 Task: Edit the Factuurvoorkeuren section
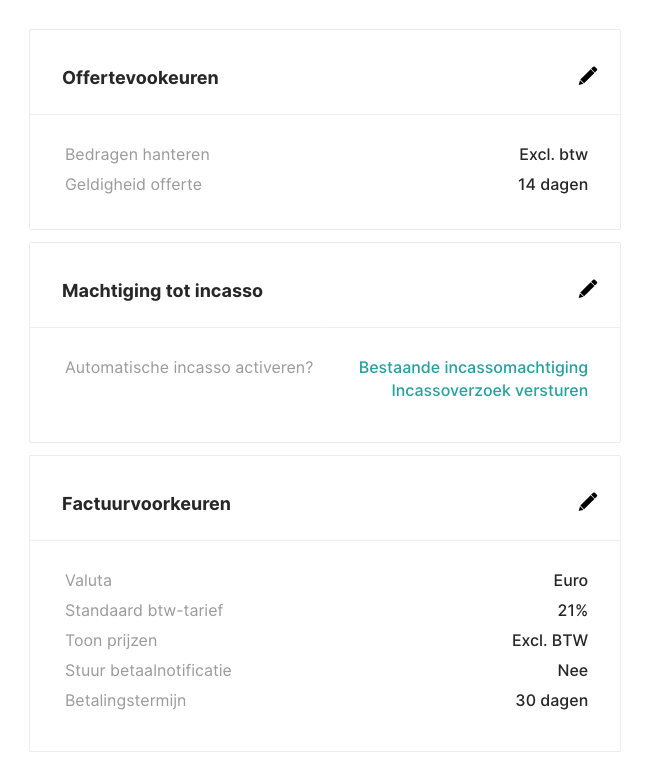click(588, 502)
